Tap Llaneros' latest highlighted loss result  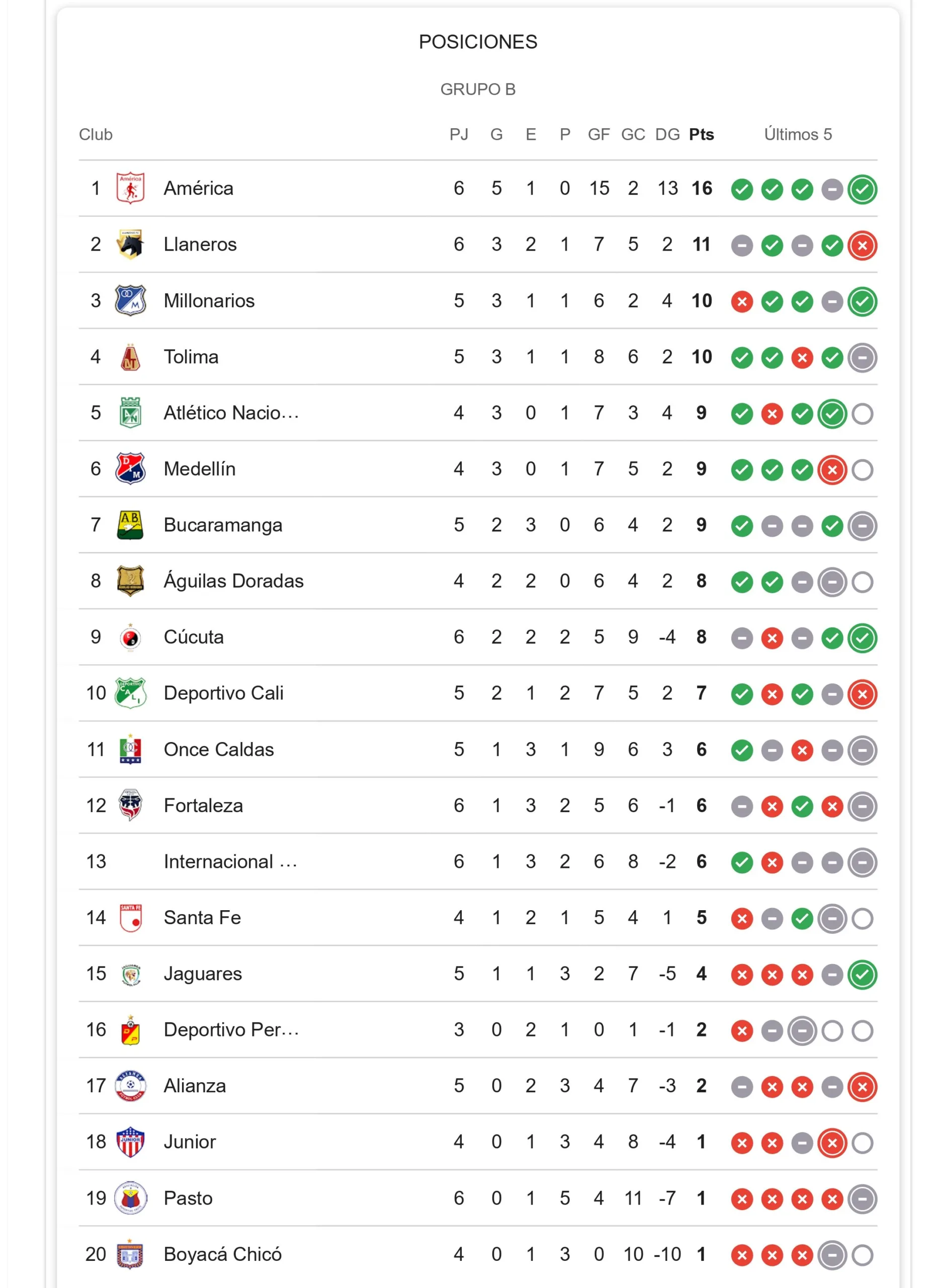click(x=862, y=246)
